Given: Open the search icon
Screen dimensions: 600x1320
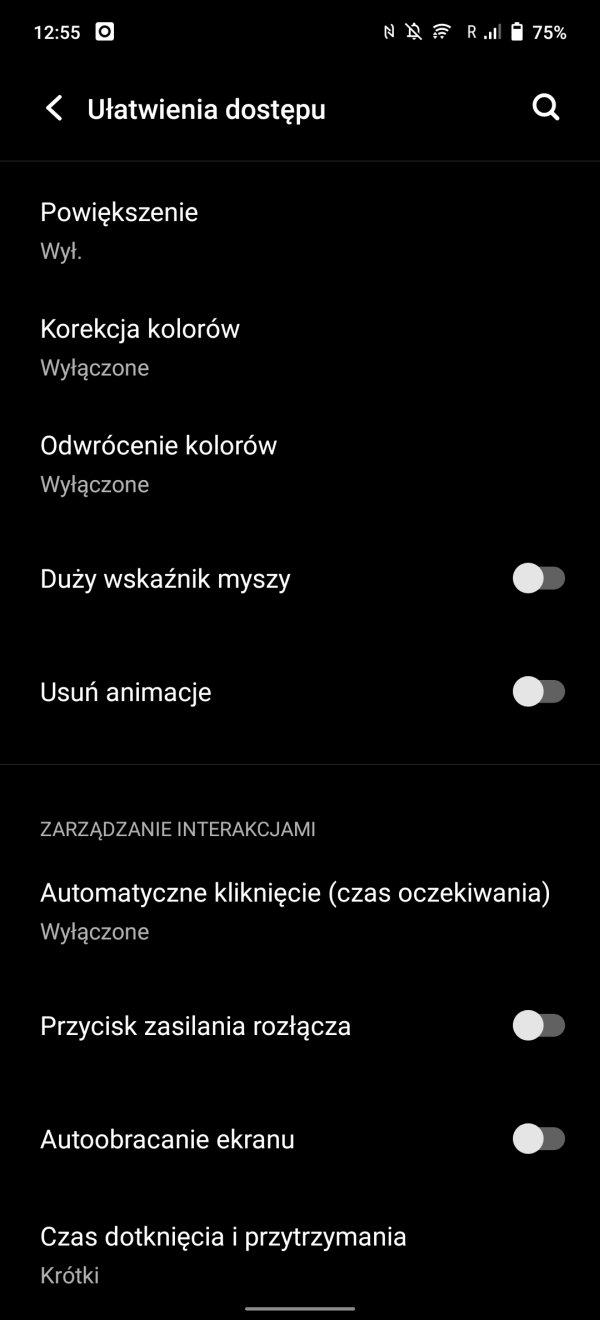Looking at the screenshot, I should [x=546, y=108].
